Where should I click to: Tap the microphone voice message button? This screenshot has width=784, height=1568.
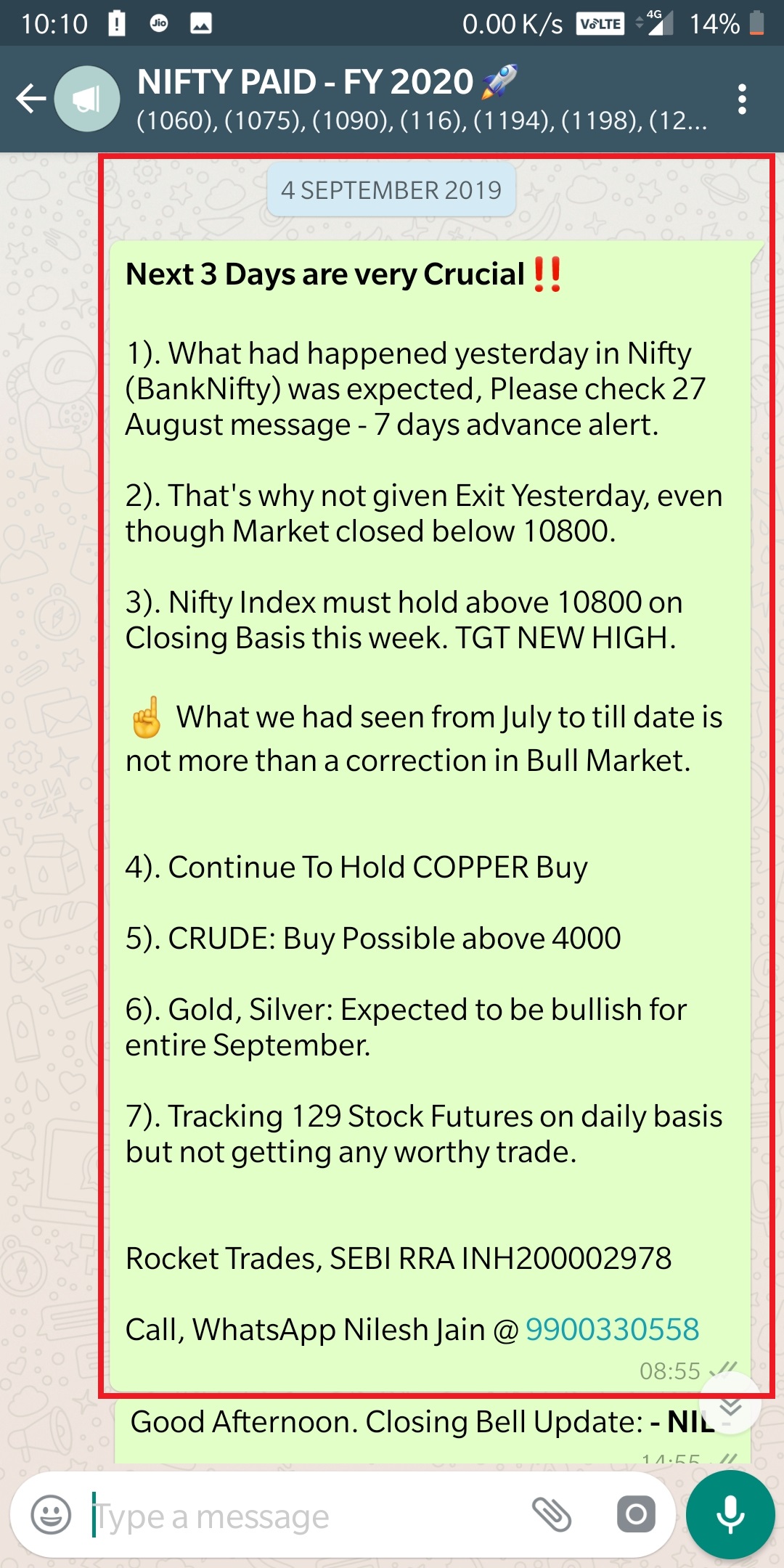click(x=730, y=1515)
